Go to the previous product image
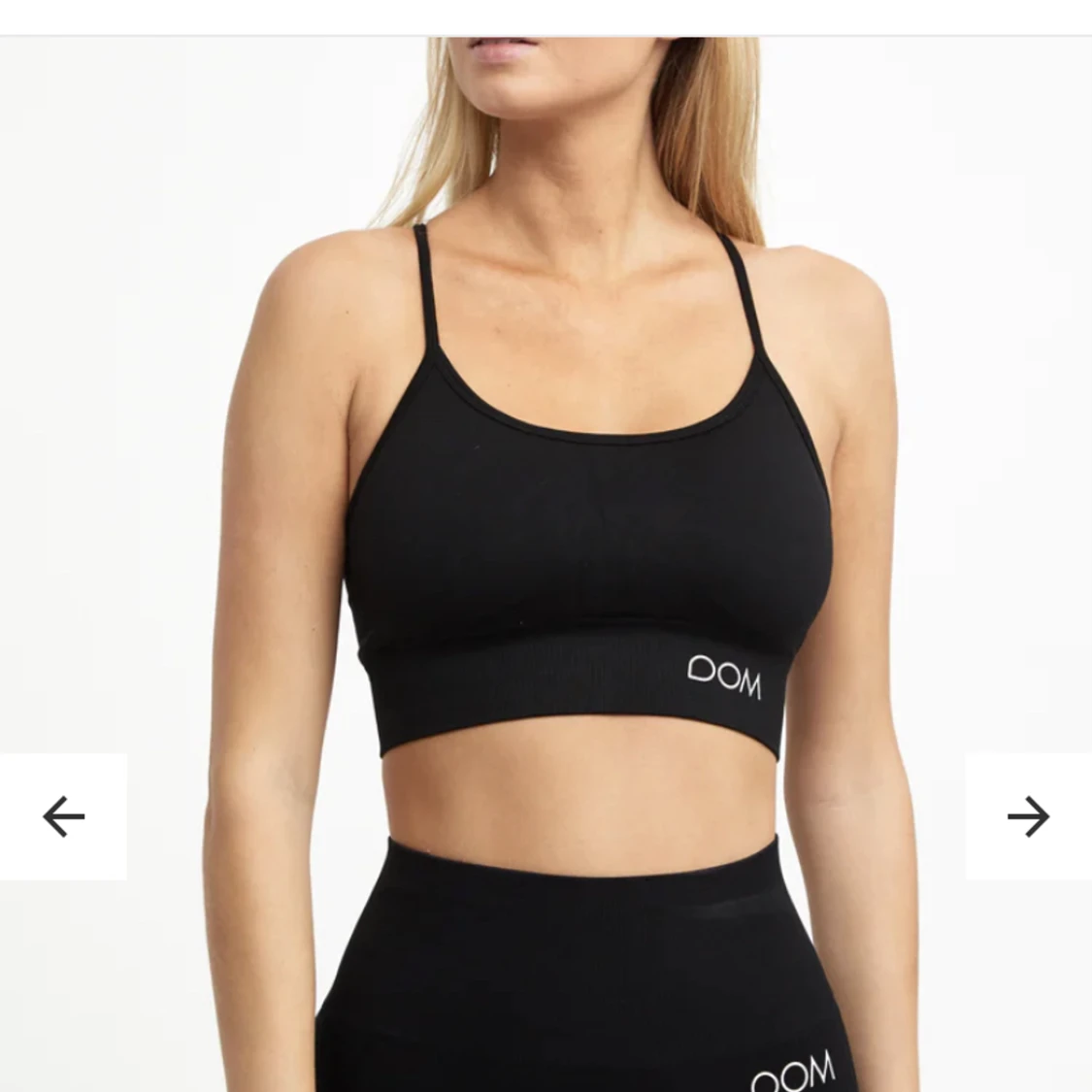The width and height of the screenshot is (1092, 1092). 63,816
